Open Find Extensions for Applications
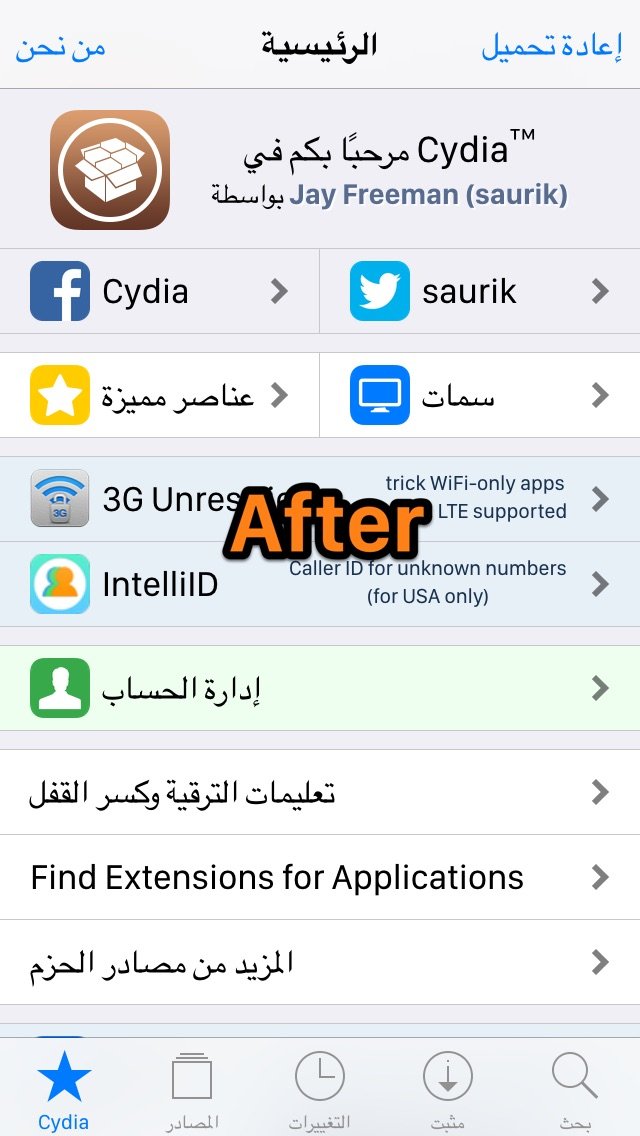This screenshot has height=1136, width=640. (x=320, y=877)
